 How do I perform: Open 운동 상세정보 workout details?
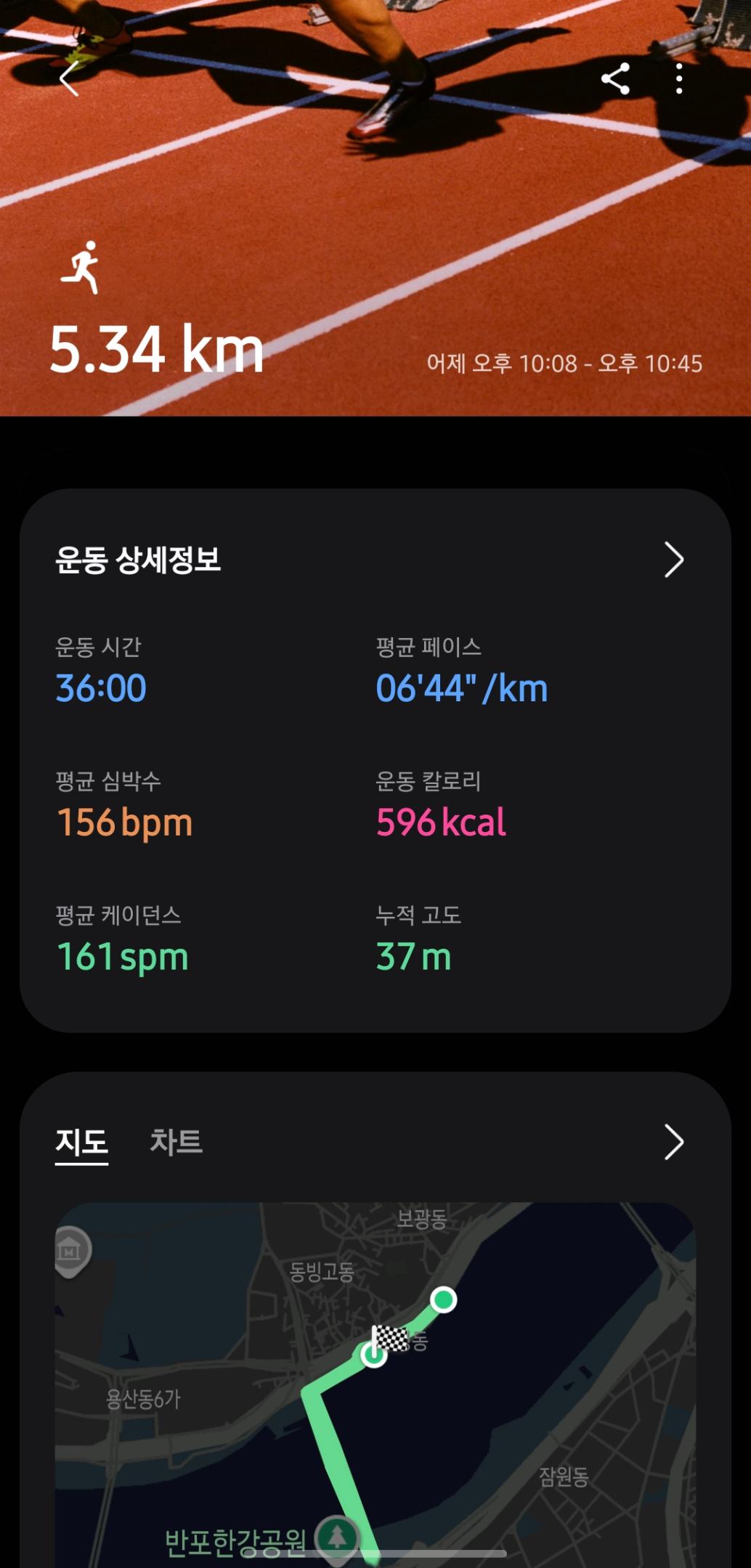coord(673,560)
